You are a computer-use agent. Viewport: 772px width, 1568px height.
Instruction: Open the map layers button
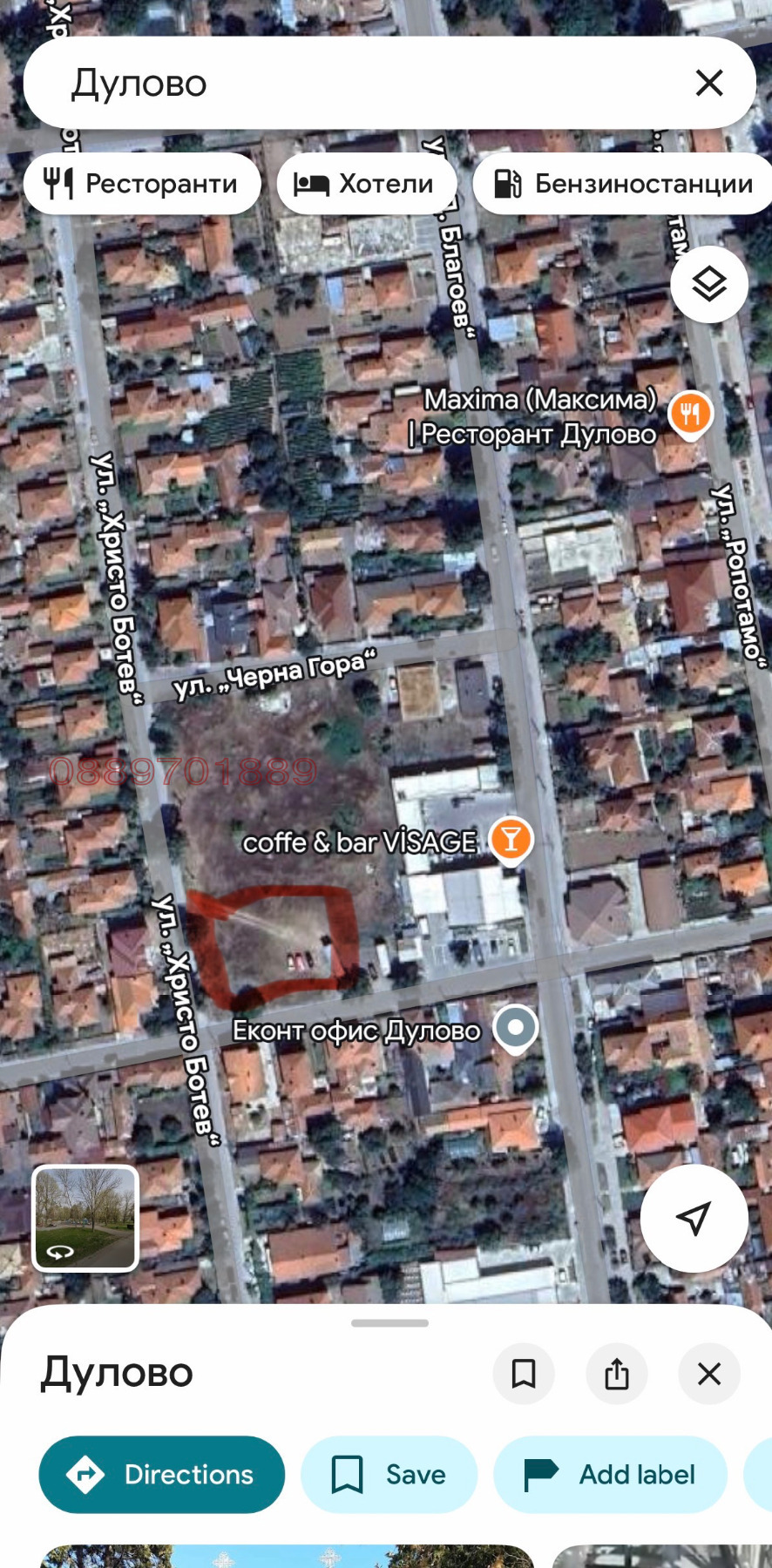pos(709,285)
